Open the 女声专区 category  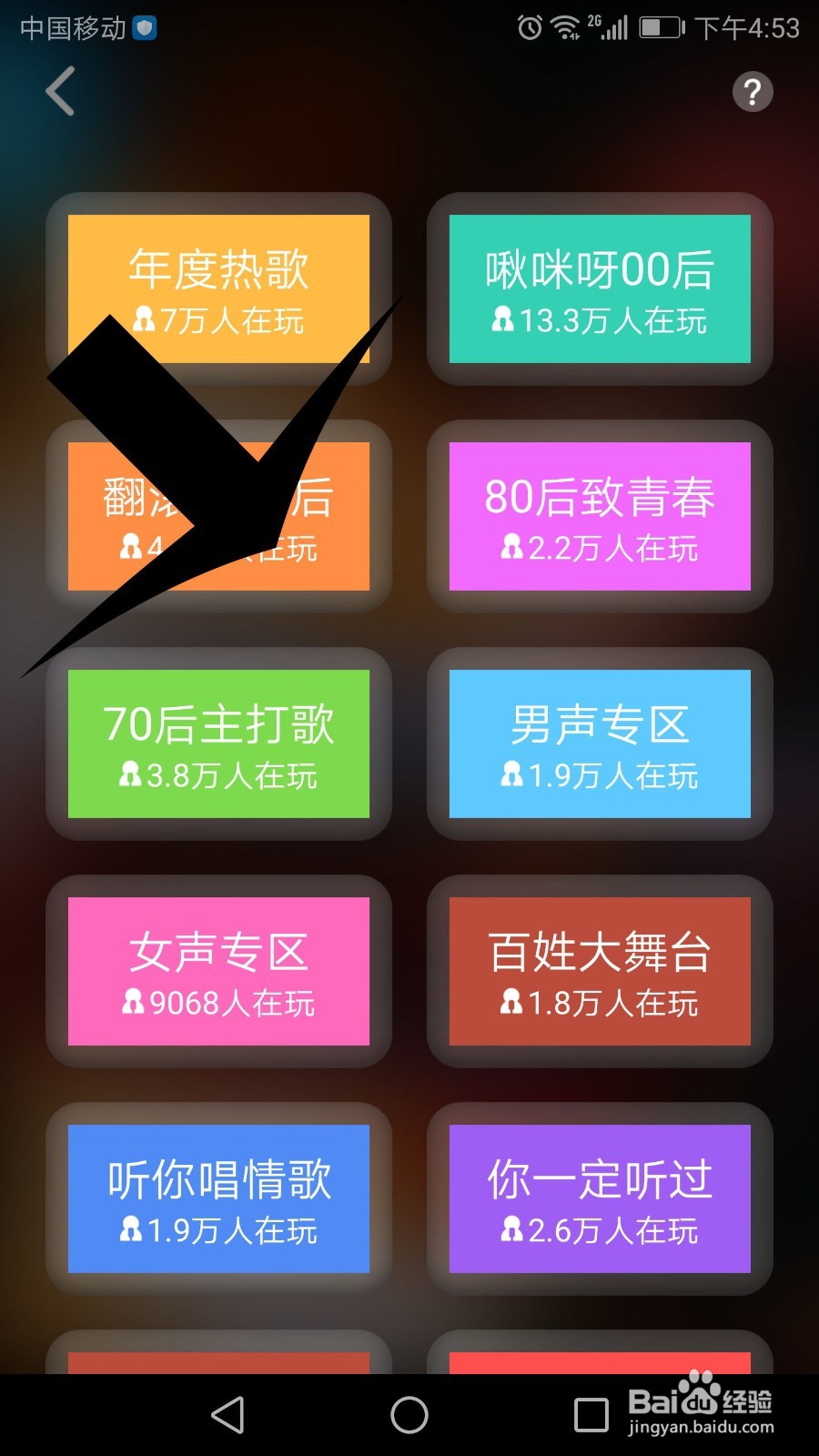(x=218, y=972)
